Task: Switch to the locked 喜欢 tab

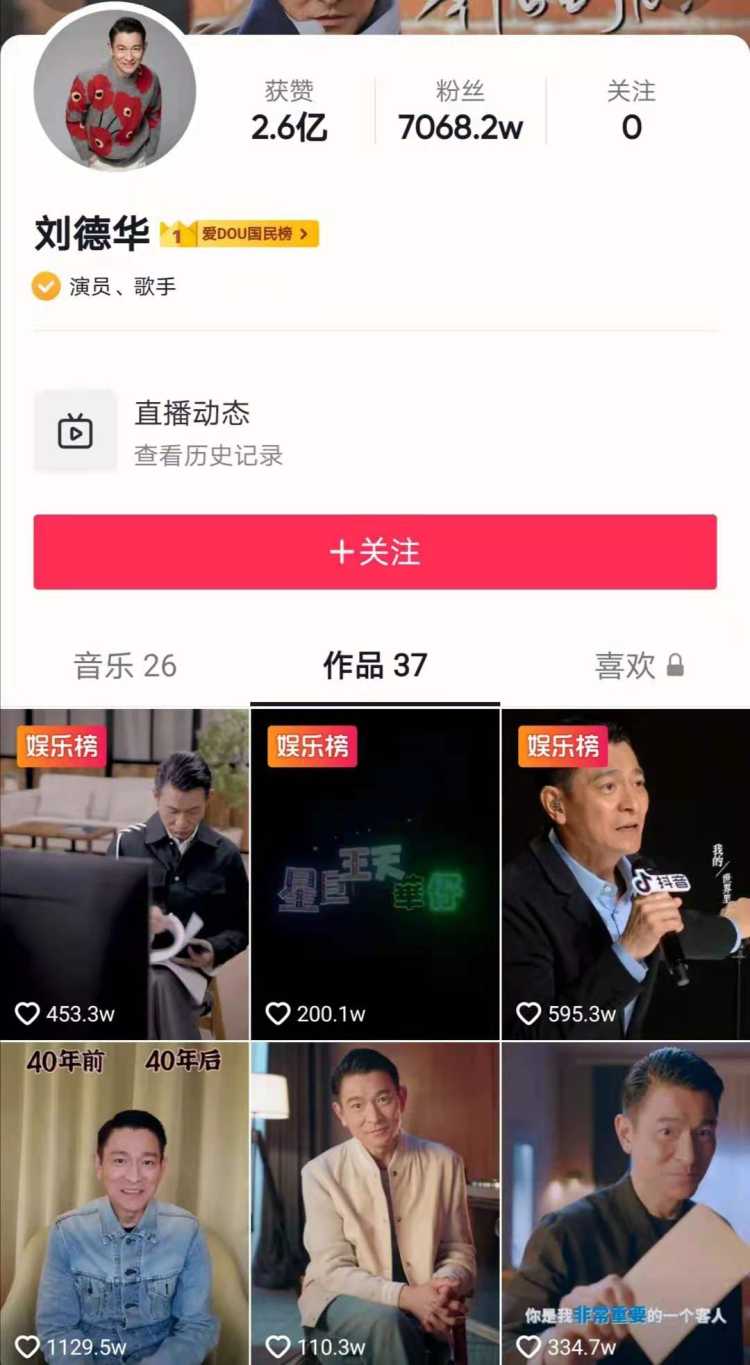Action: pyautogui.click(x=638, y=665)
